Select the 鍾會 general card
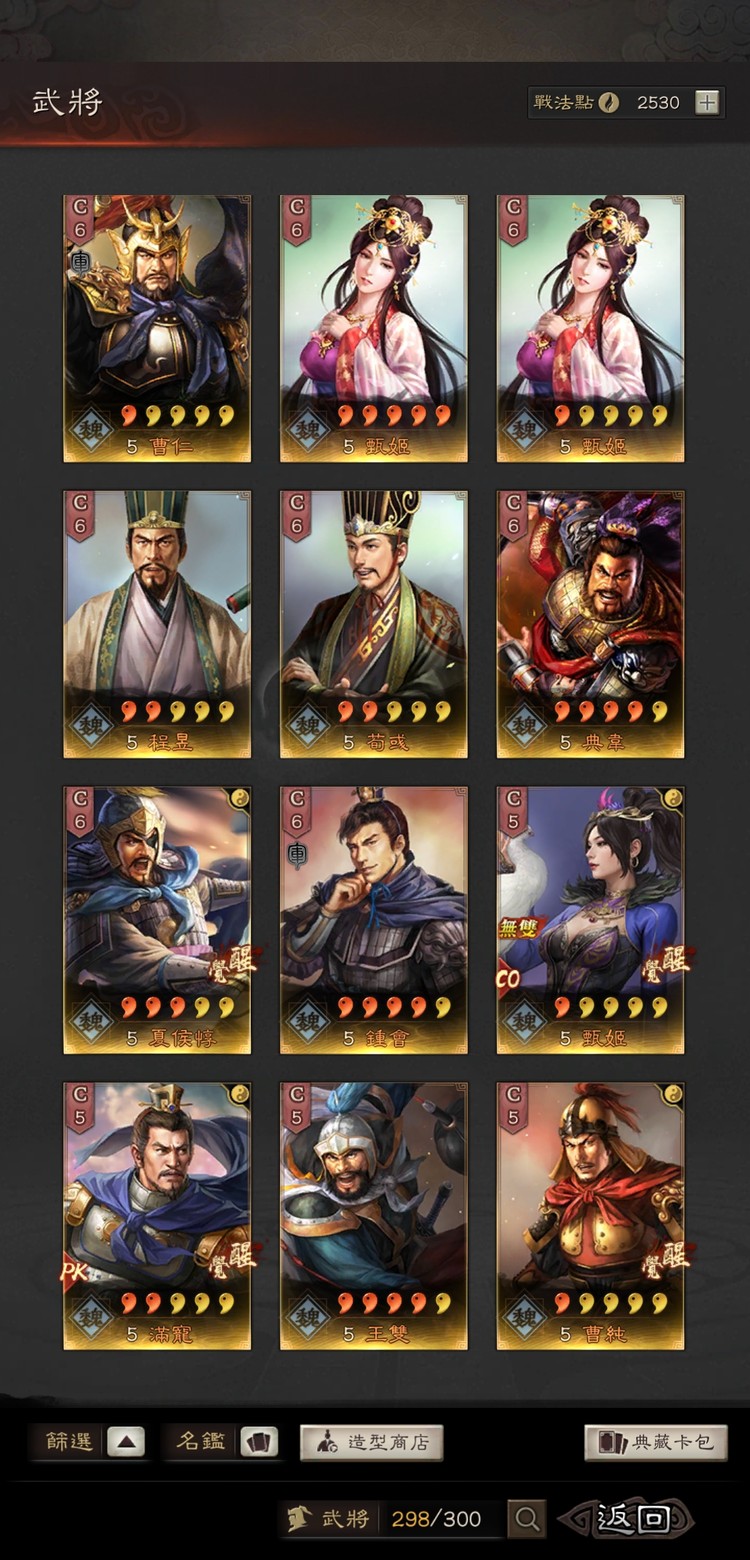The width and height of the screenshot is (750, 1560). pyautogui.click(x=373, y=920)
